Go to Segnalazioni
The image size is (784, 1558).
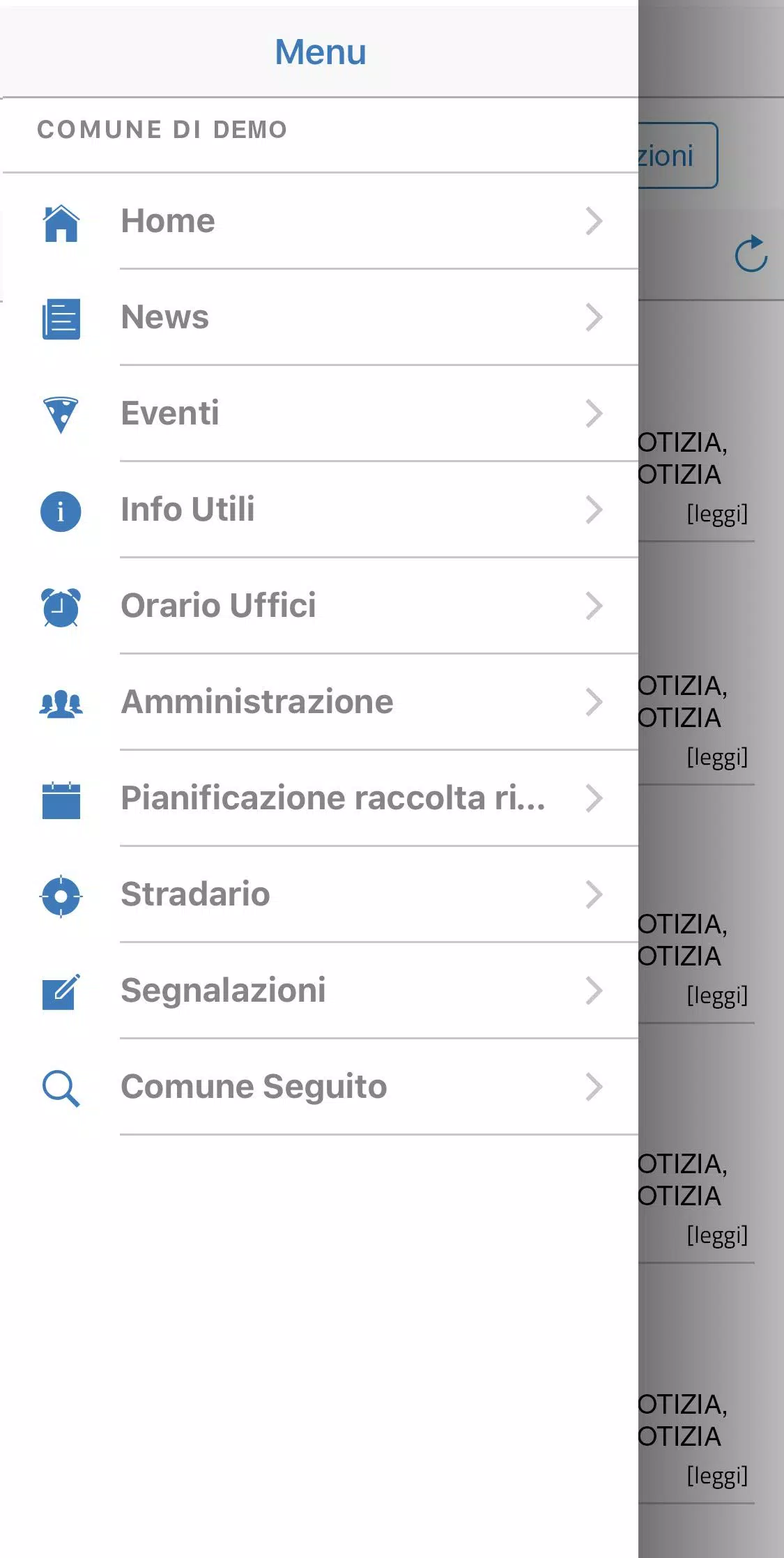tap(321, 991)
